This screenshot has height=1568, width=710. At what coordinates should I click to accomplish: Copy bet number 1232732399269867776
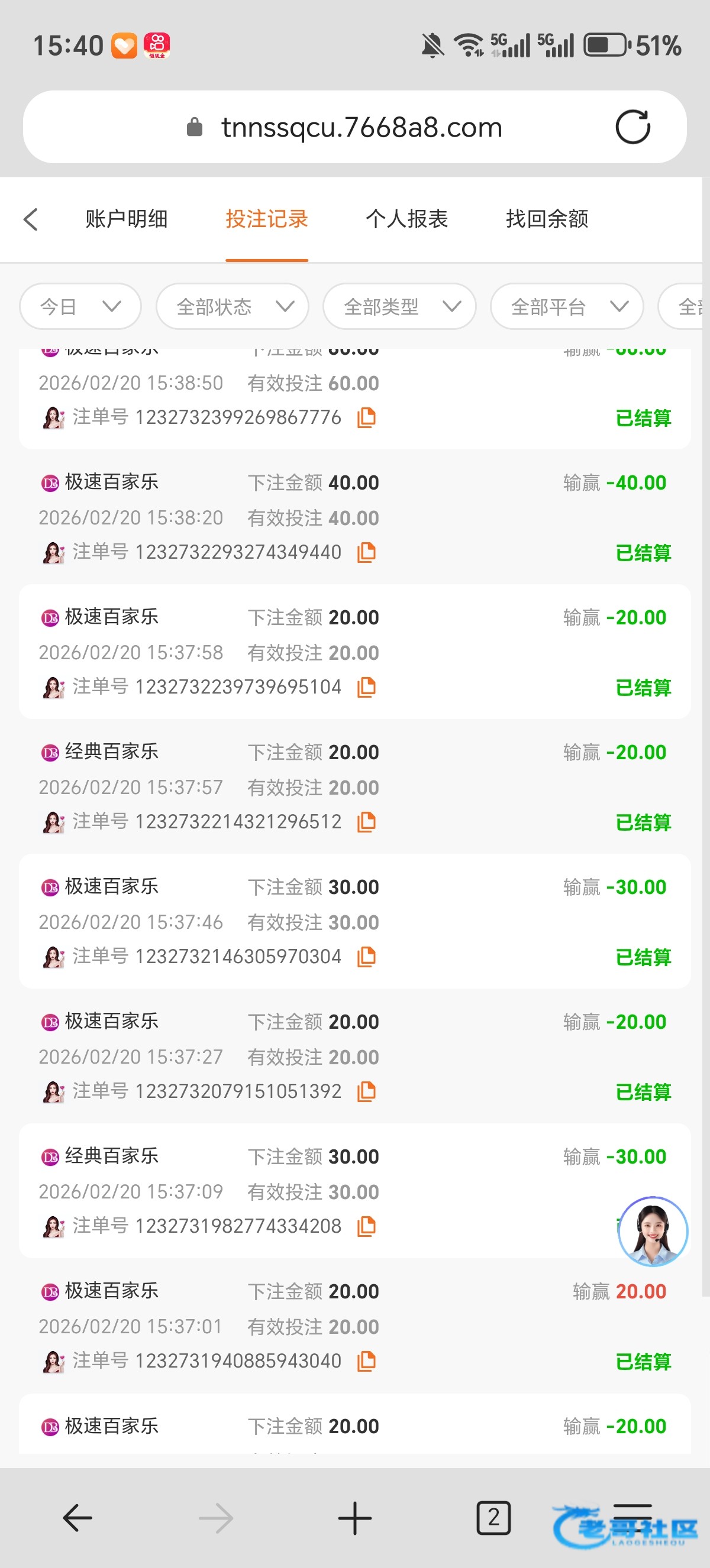[366, 417]
